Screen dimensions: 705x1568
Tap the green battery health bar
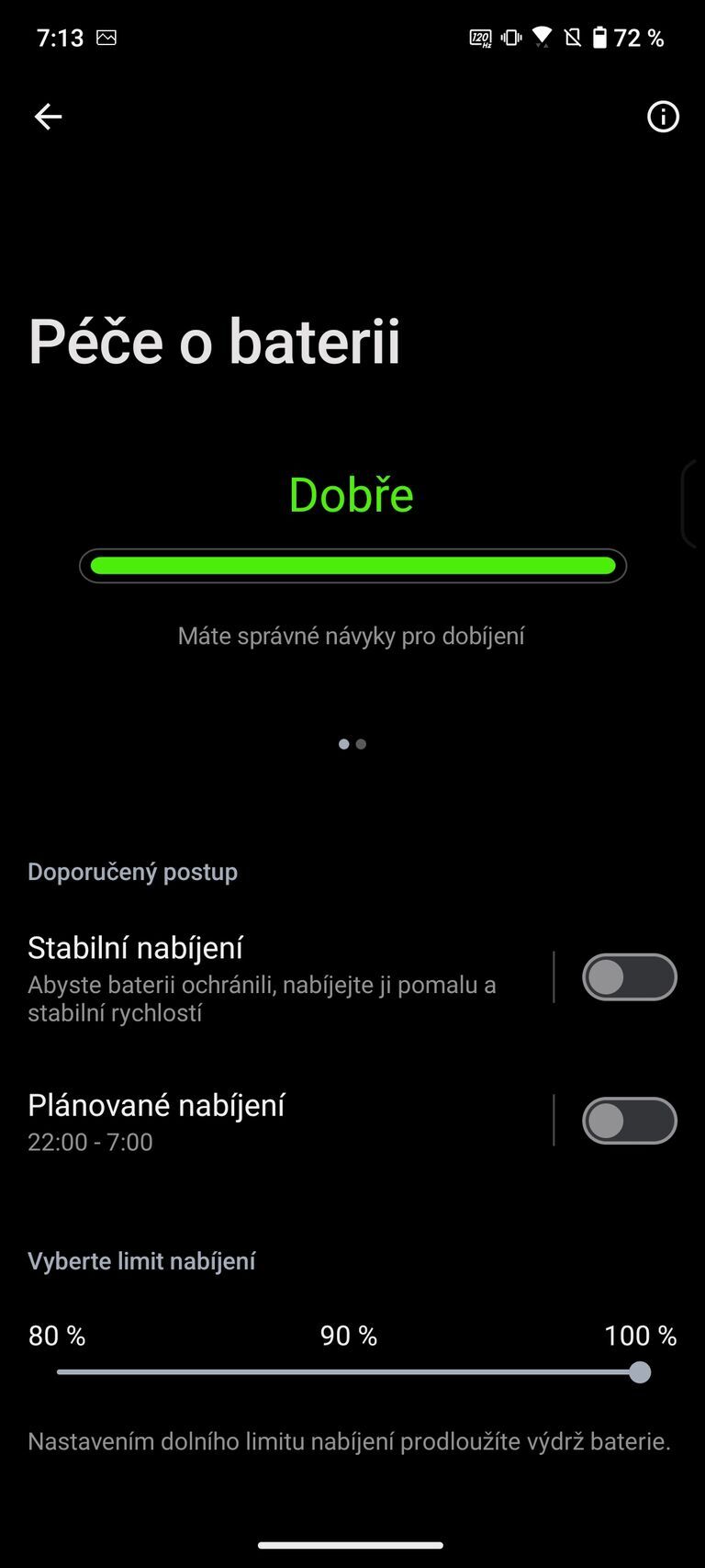(352, 566)
